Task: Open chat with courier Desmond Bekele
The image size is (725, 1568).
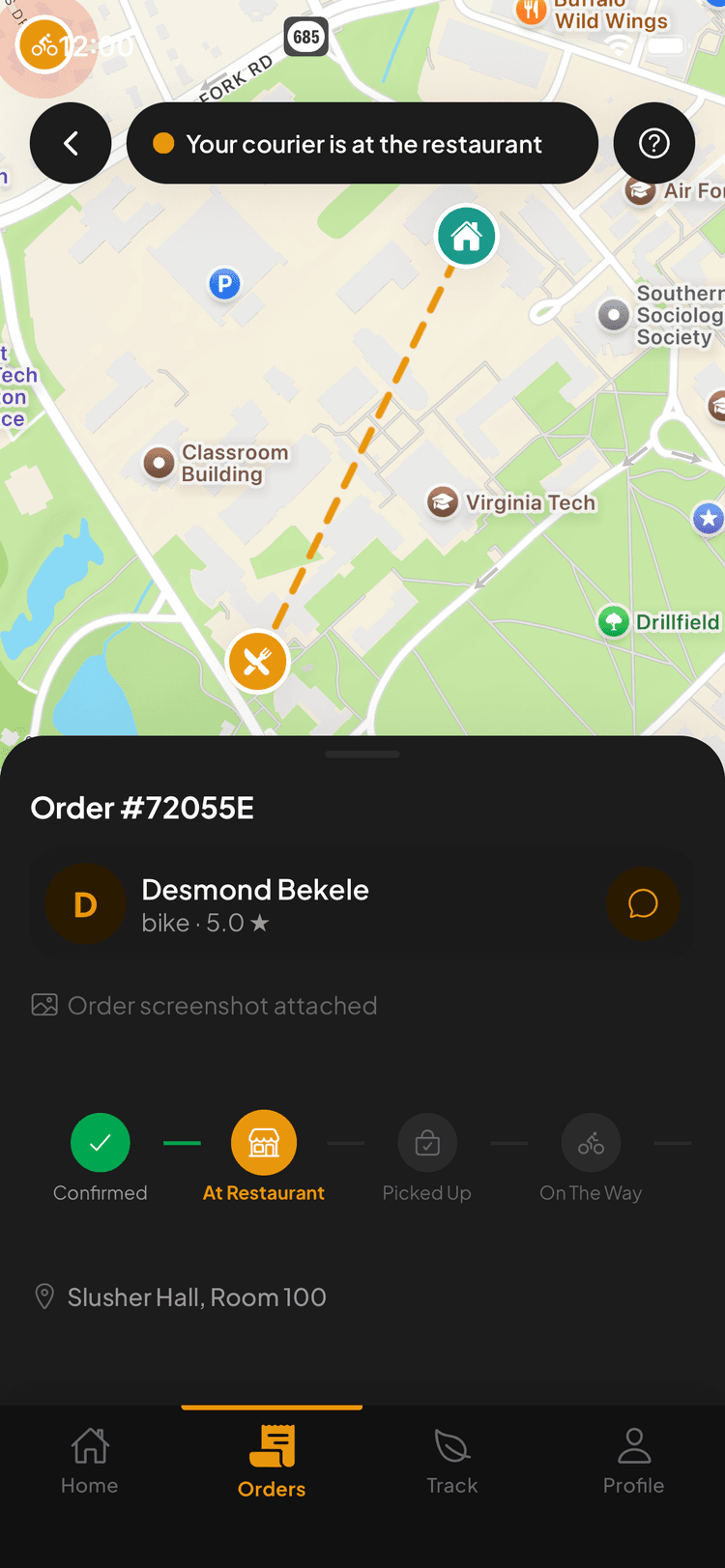Action: (x=643, y=903)
